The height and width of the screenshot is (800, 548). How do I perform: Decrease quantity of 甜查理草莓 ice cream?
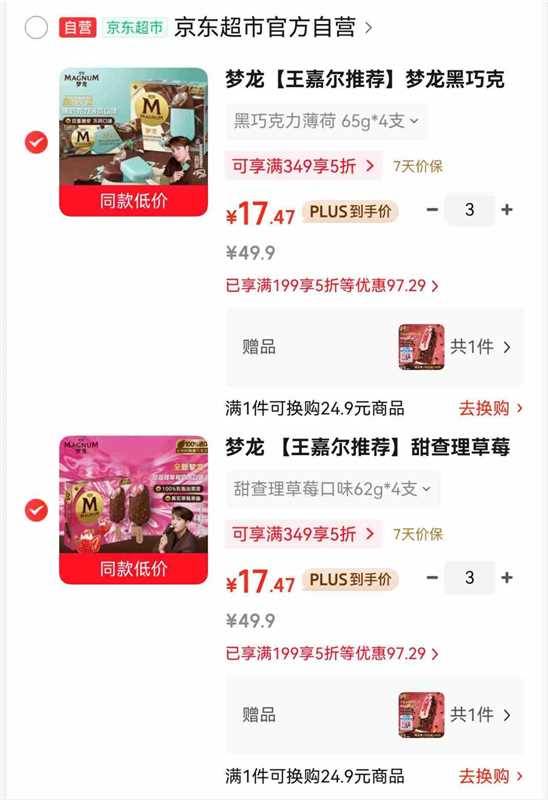[x=432, y=578]
